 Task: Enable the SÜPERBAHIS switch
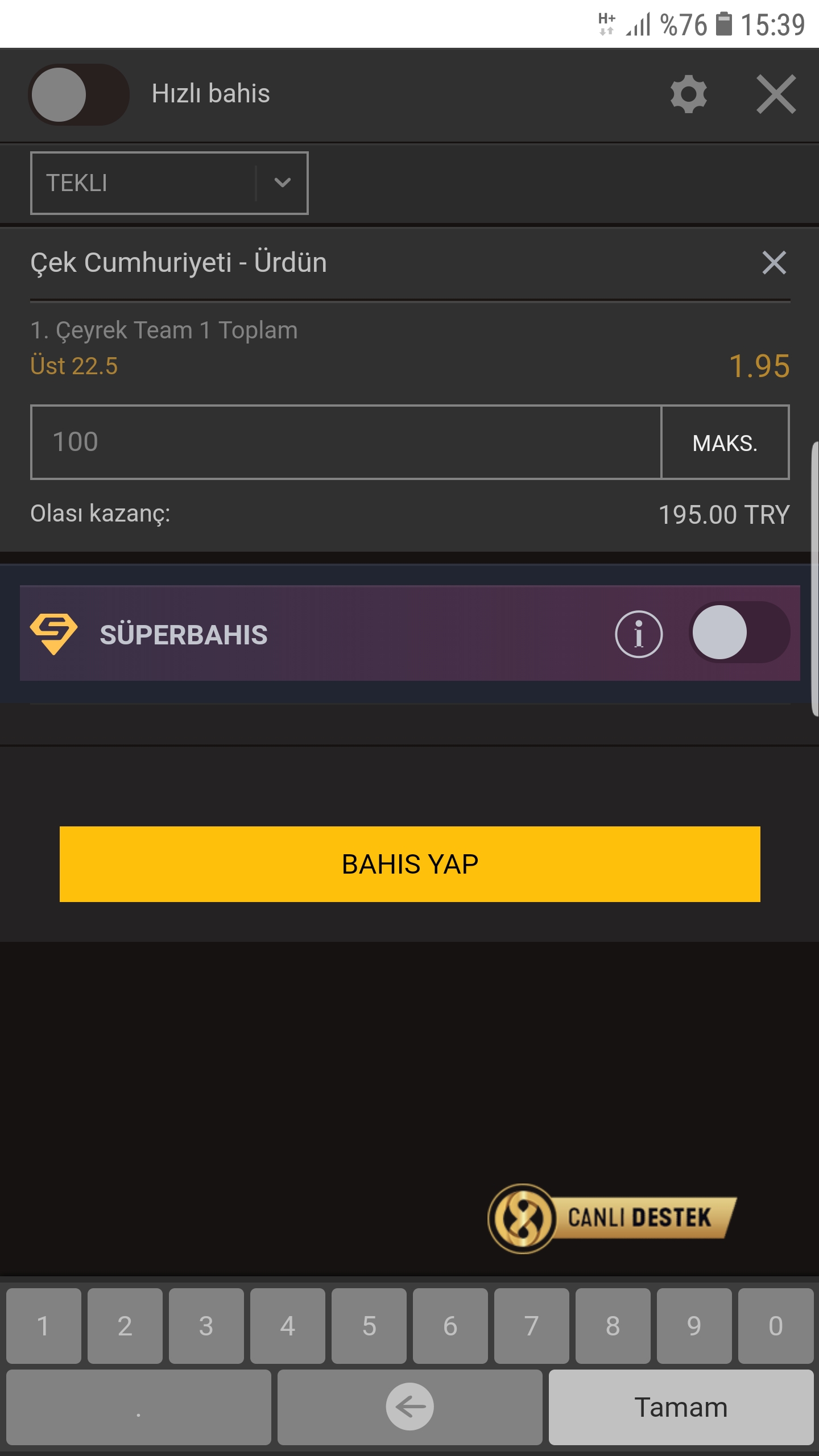[x=739, y=632]
